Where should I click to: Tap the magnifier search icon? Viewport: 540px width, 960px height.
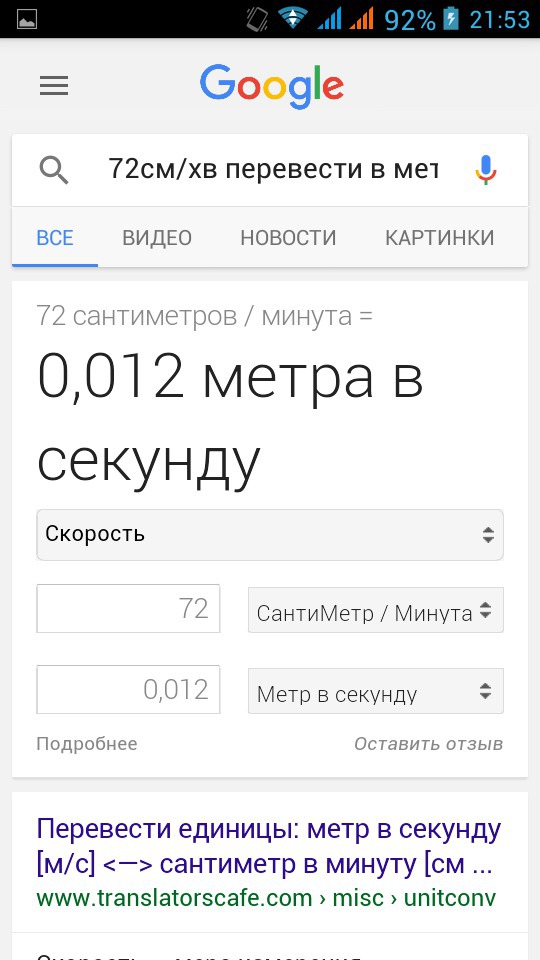click(x=54, y=170)
